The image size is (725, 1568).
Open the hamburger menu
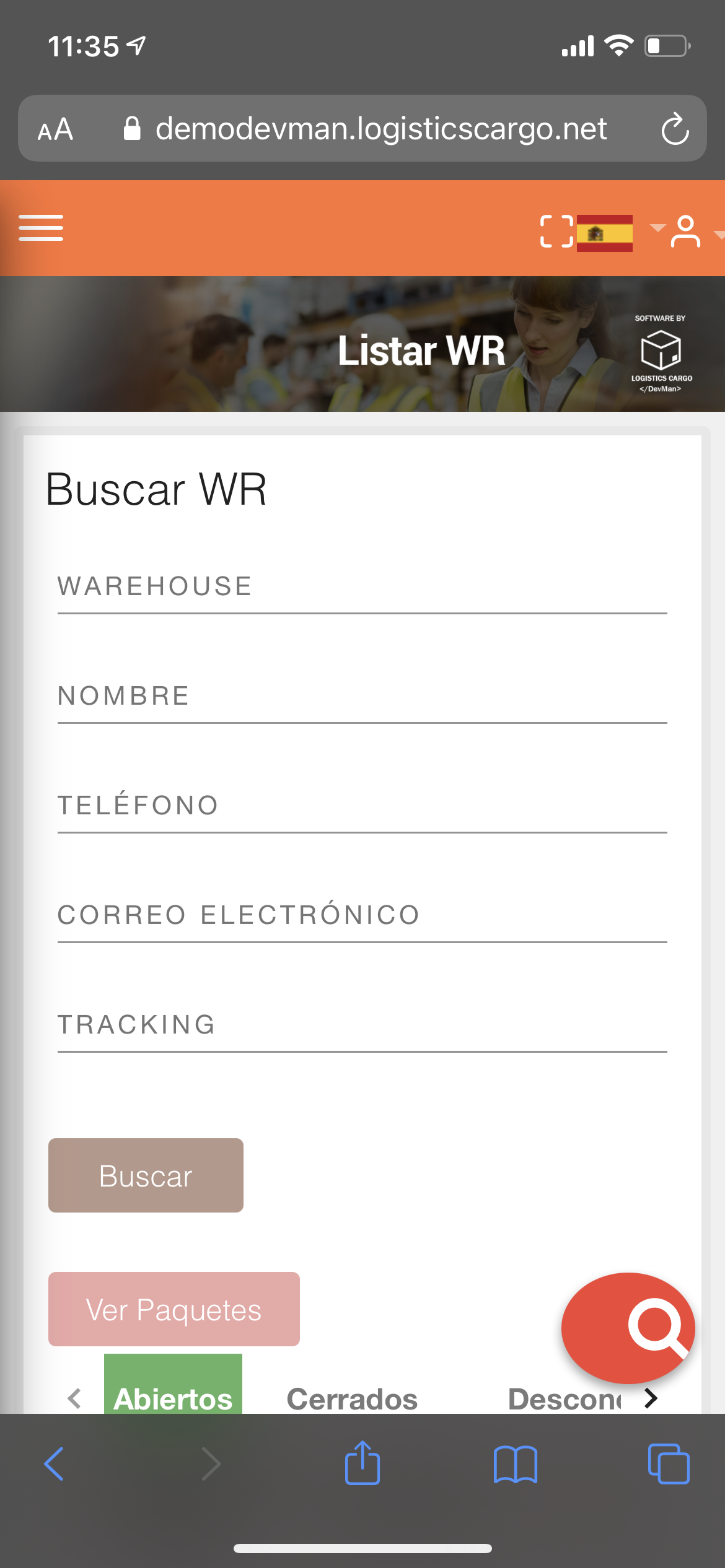pos(41,228)
